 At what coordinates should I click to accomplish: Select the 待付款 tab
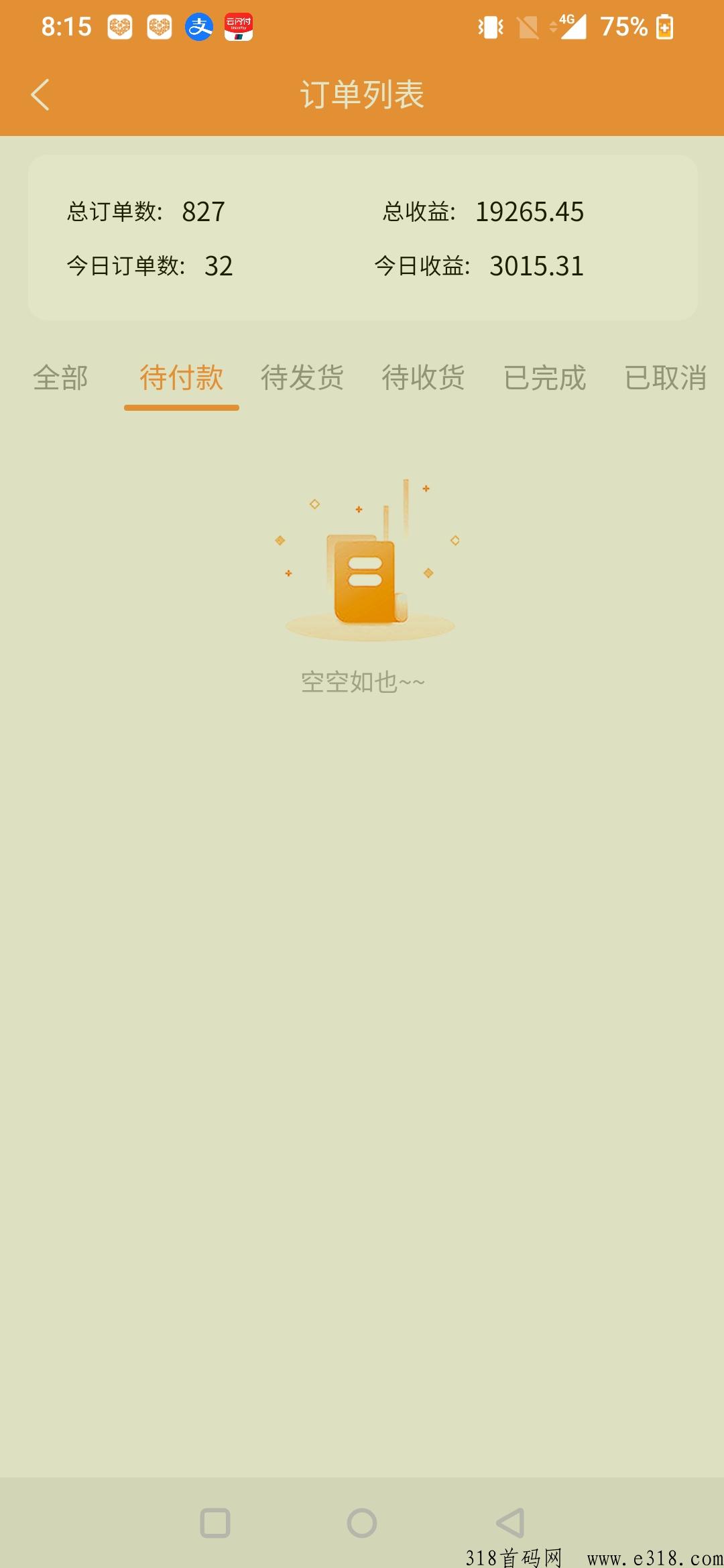(x=181, y=378)
